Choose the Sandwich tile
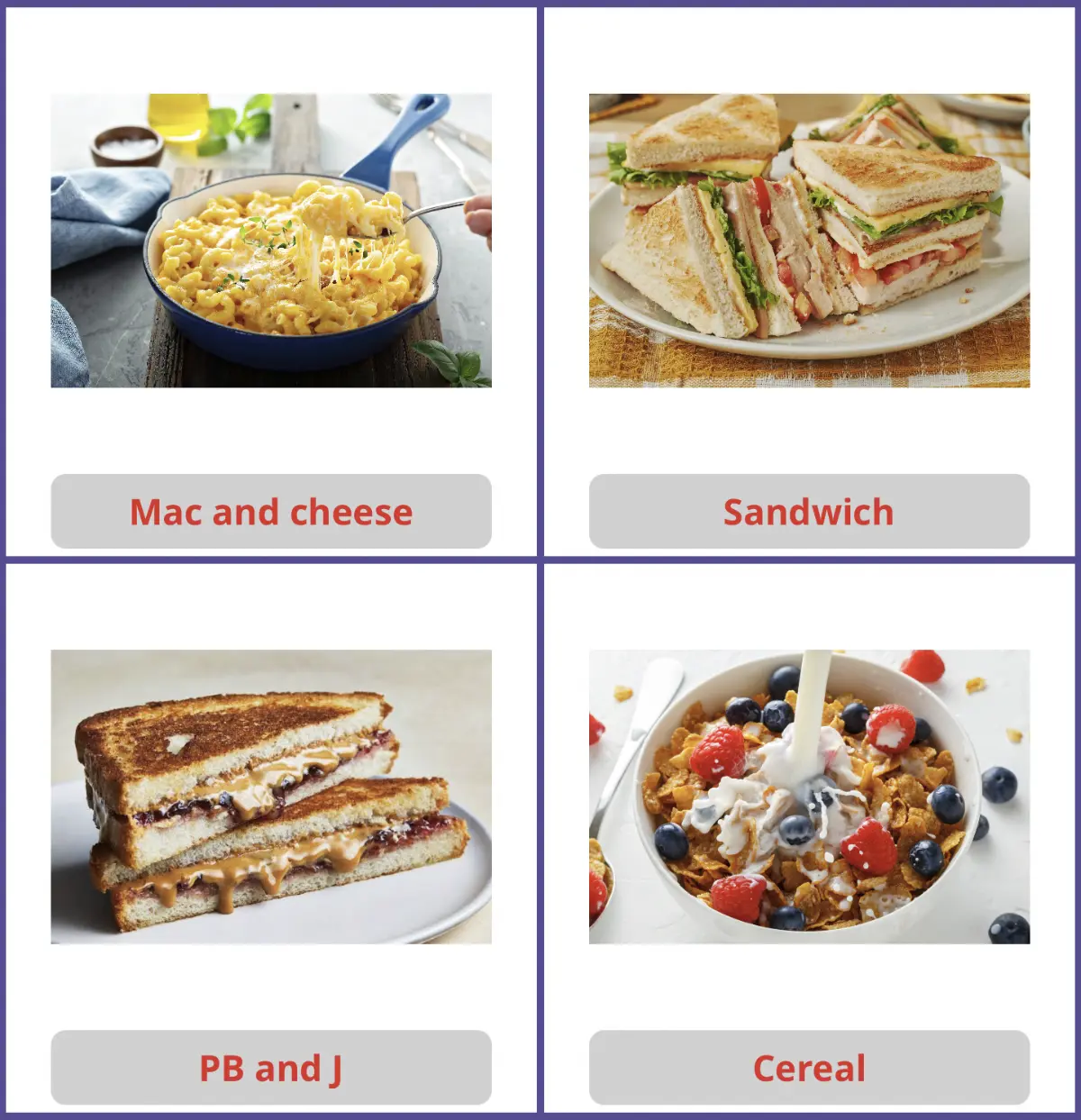Image resolution: width=1081 pixels, height=1120 pixels. tap(809, 511)
